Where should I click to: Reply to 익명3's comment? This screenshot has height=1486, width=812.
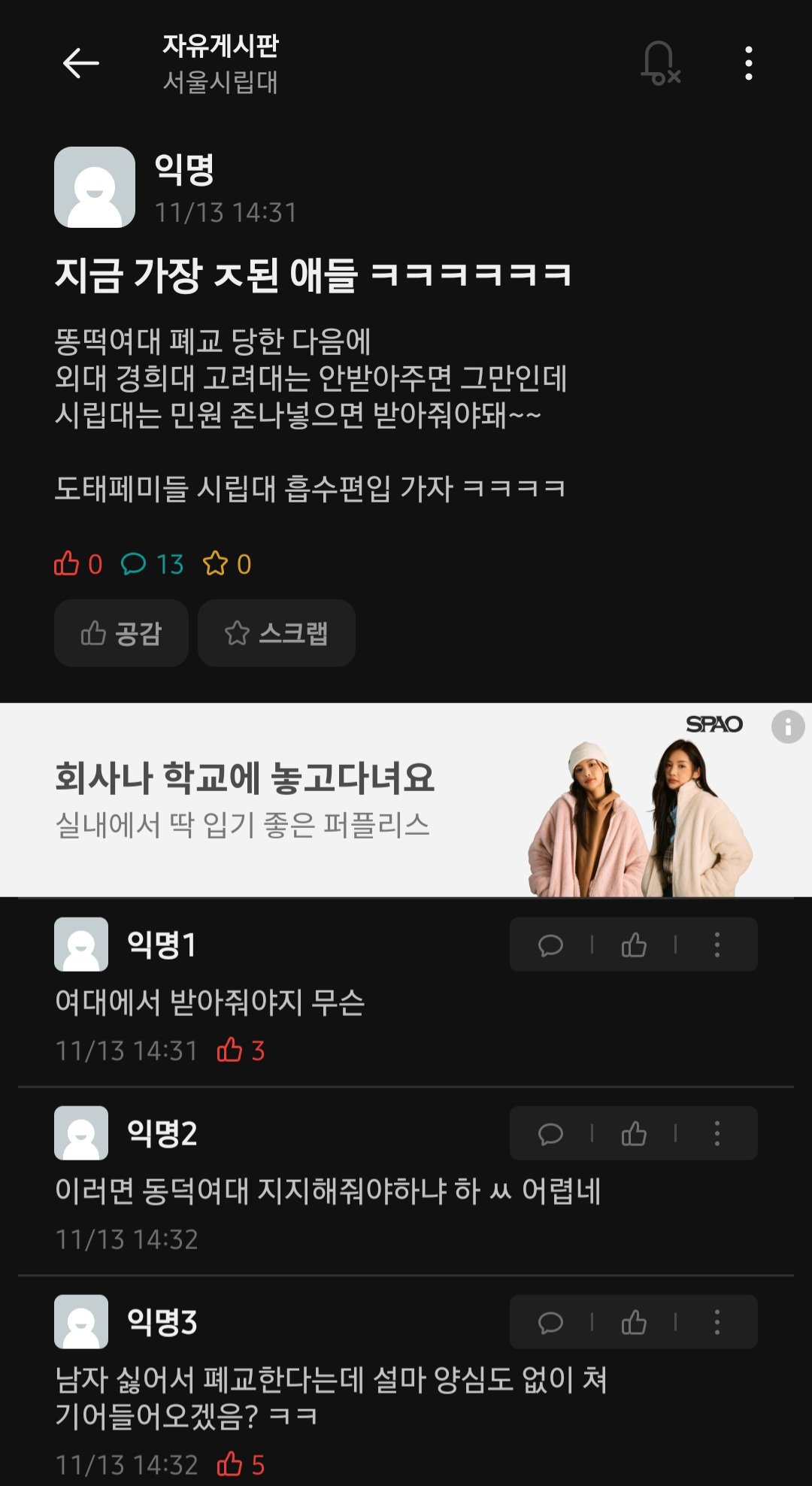[550, 1322]
